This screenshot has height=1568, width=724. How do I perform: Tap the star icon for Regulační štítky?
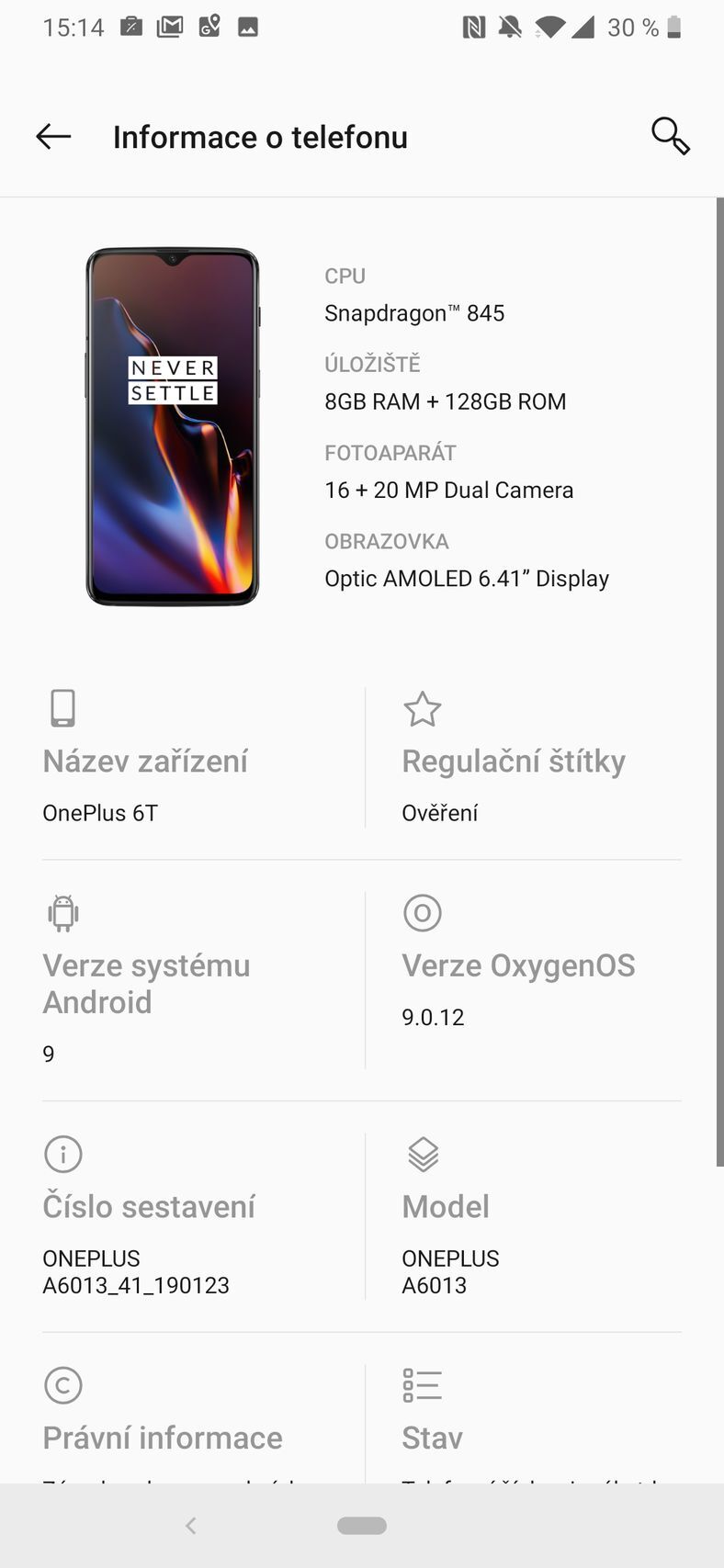click(x=423, y=709)
